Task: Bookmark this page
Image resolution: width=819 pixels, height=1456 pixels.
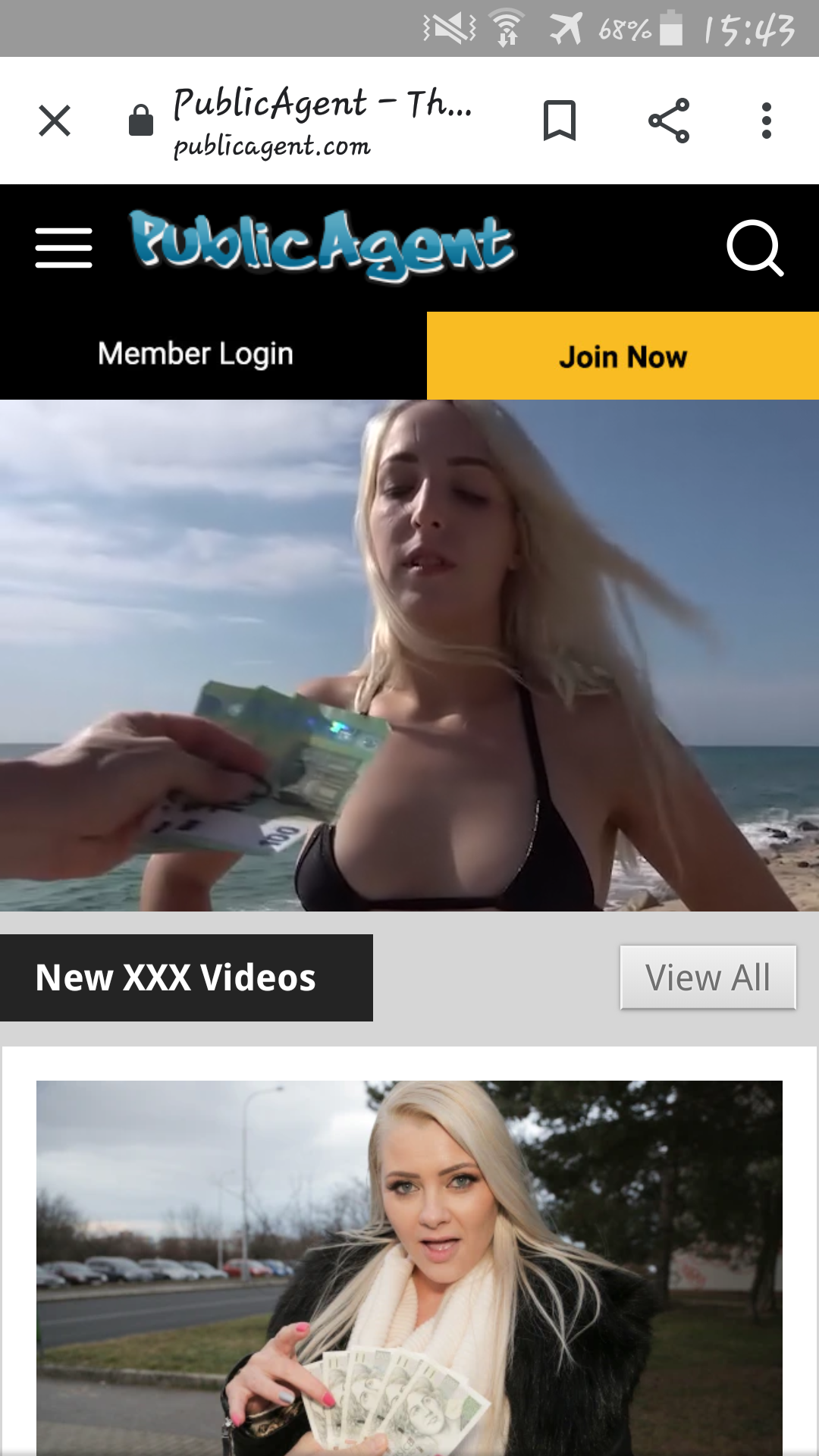Action: 560,121
